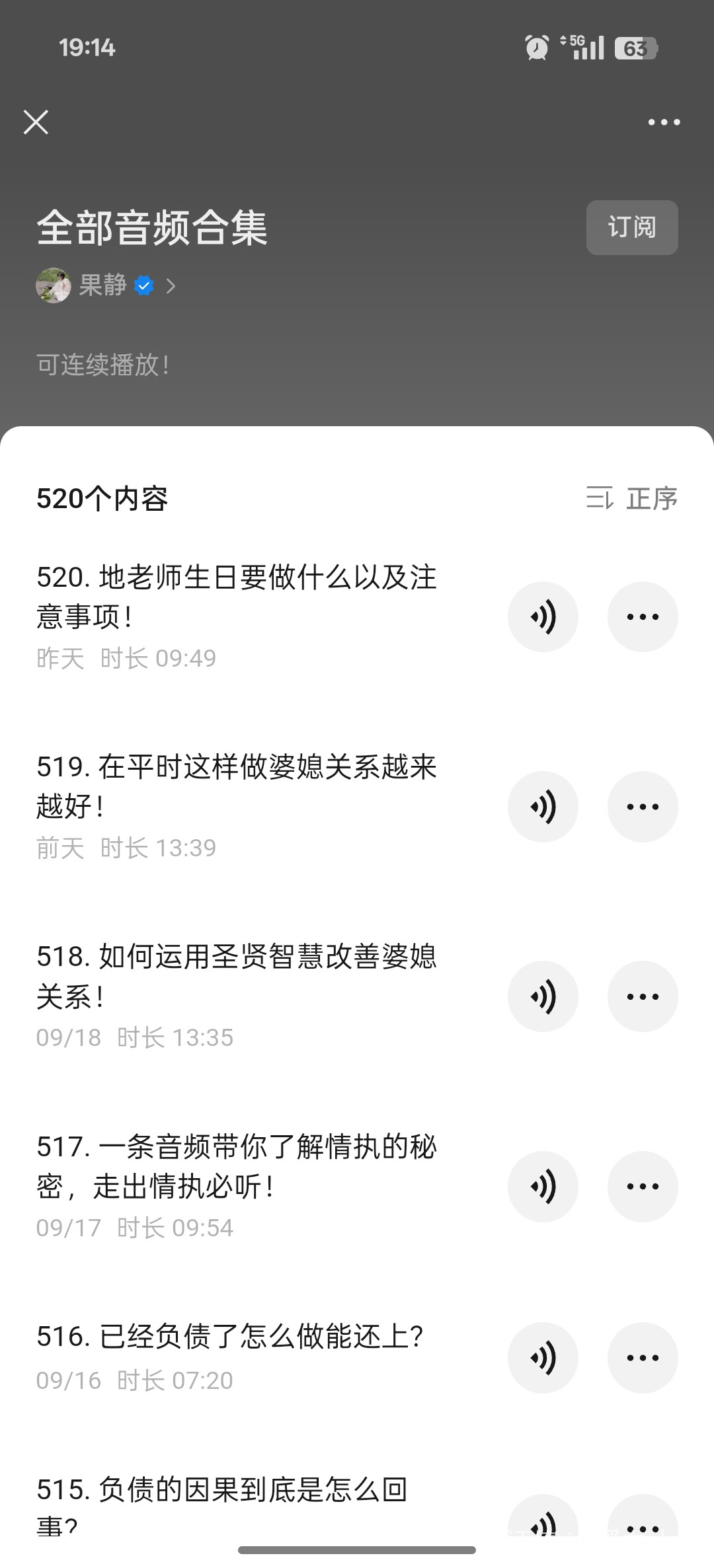Open the top-right overflow menu
The width and height of the screenshot is (714, 1568).
point(664,122)
